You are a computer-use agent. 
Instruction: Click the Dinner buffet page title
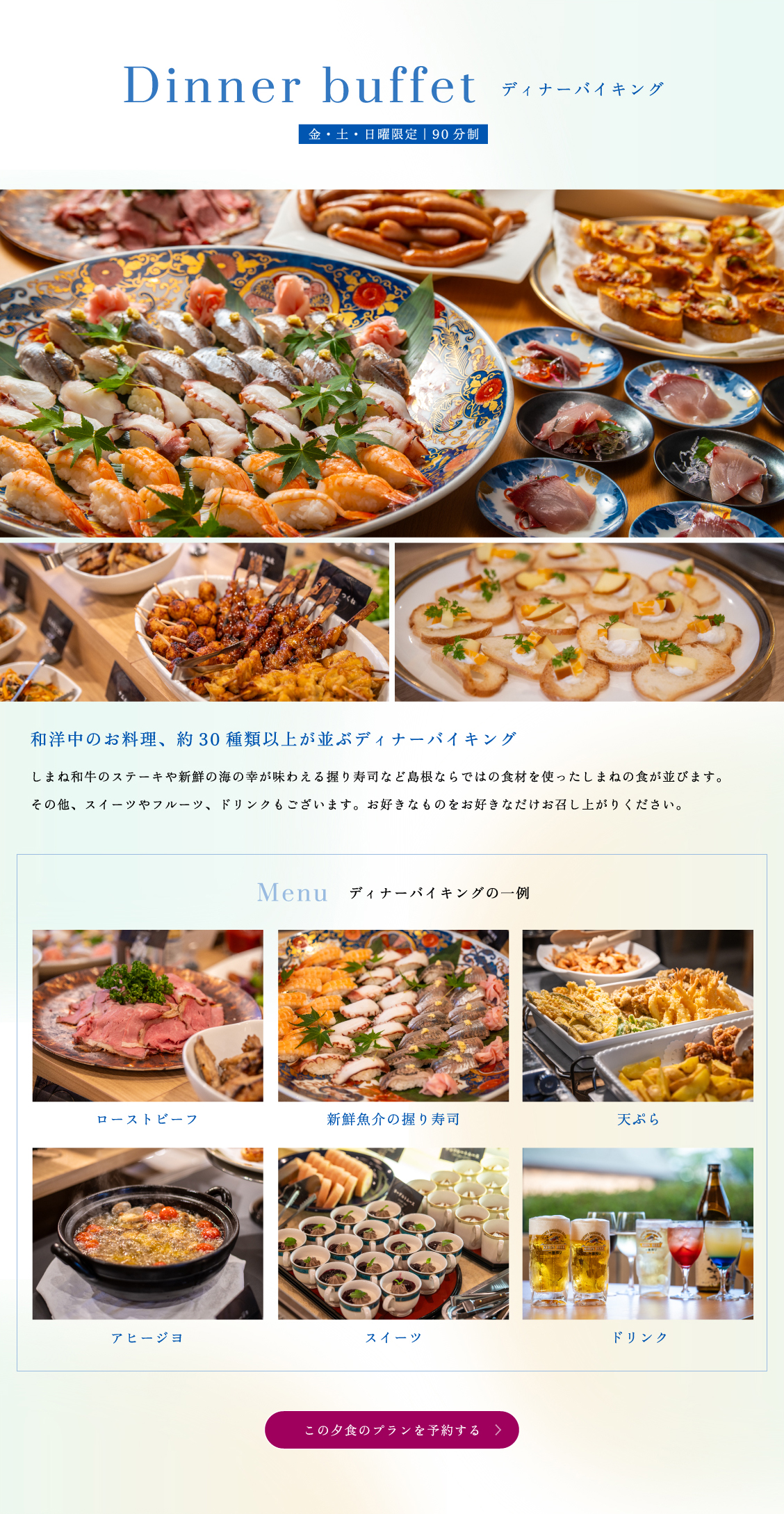tap(302, 86)
